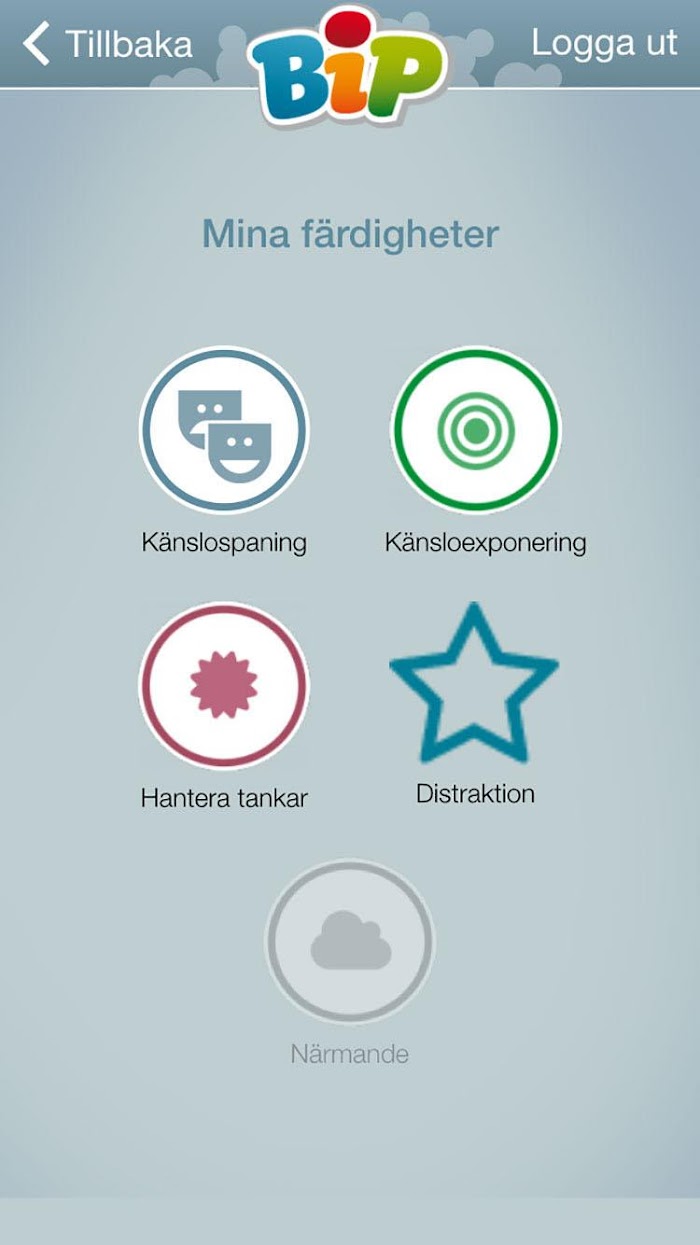This screenshot has width=700, height=1245.
Task: Tap Logga ut to sign out
Action: point(604,44)
